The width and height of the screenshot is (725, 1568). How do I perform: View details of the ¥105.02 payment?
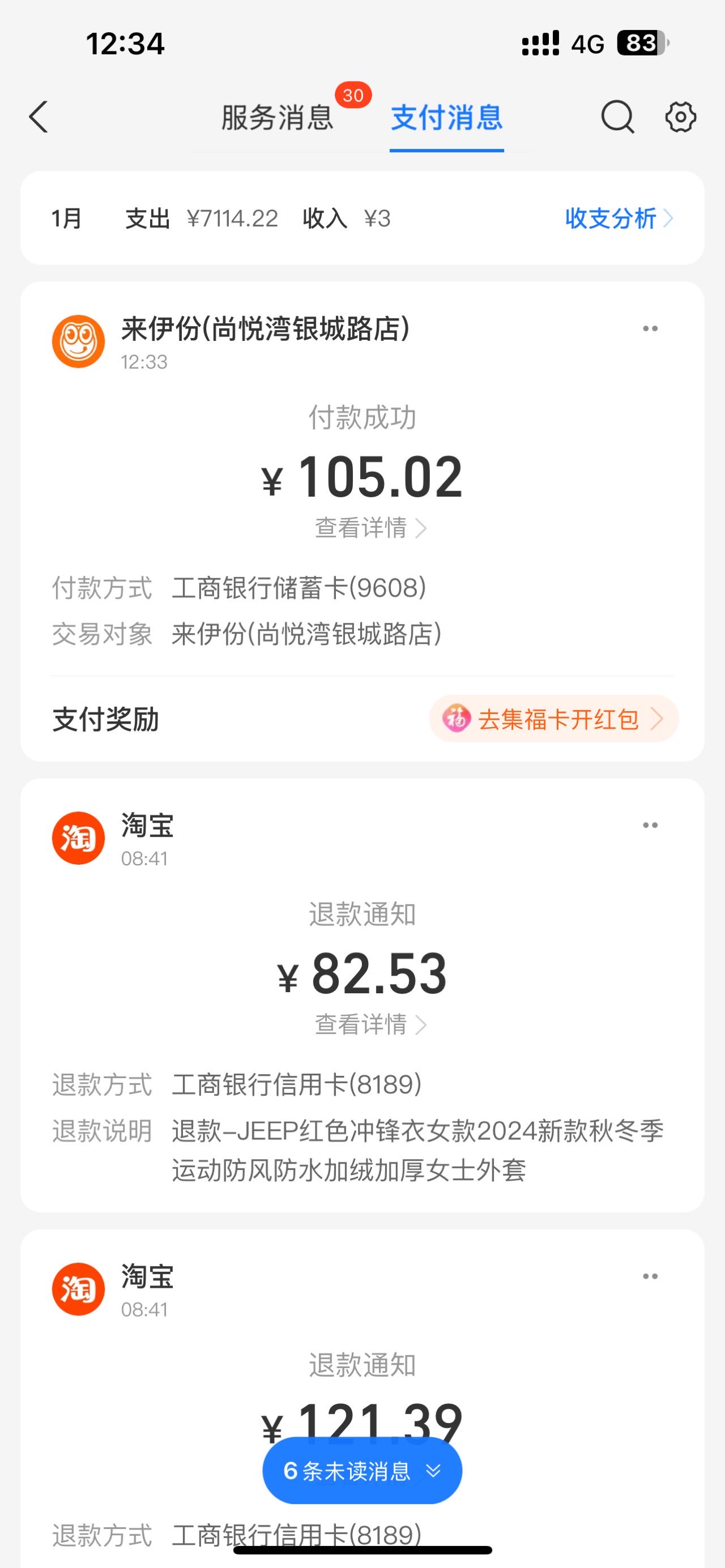click(369, 528)
